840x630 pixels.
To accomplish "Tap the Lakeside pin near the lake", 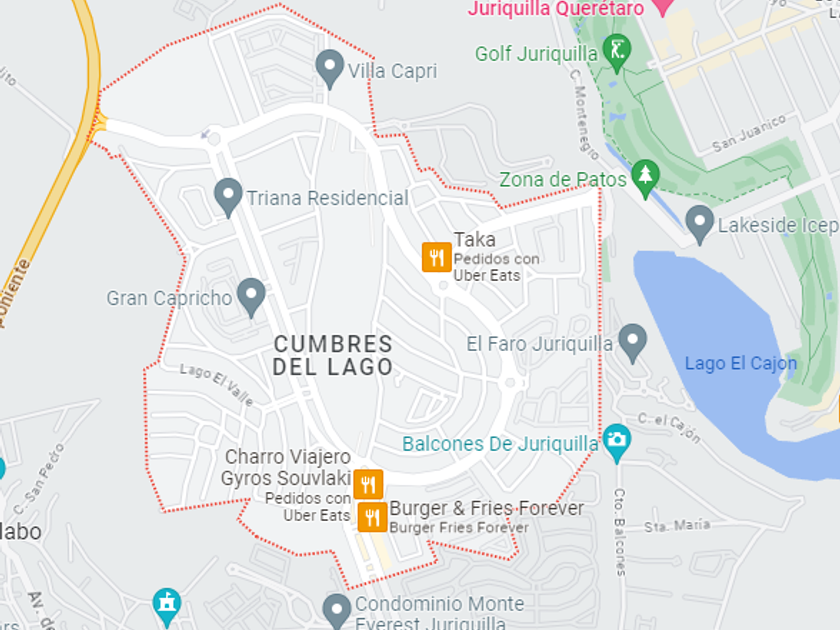I will pos(700,224).
